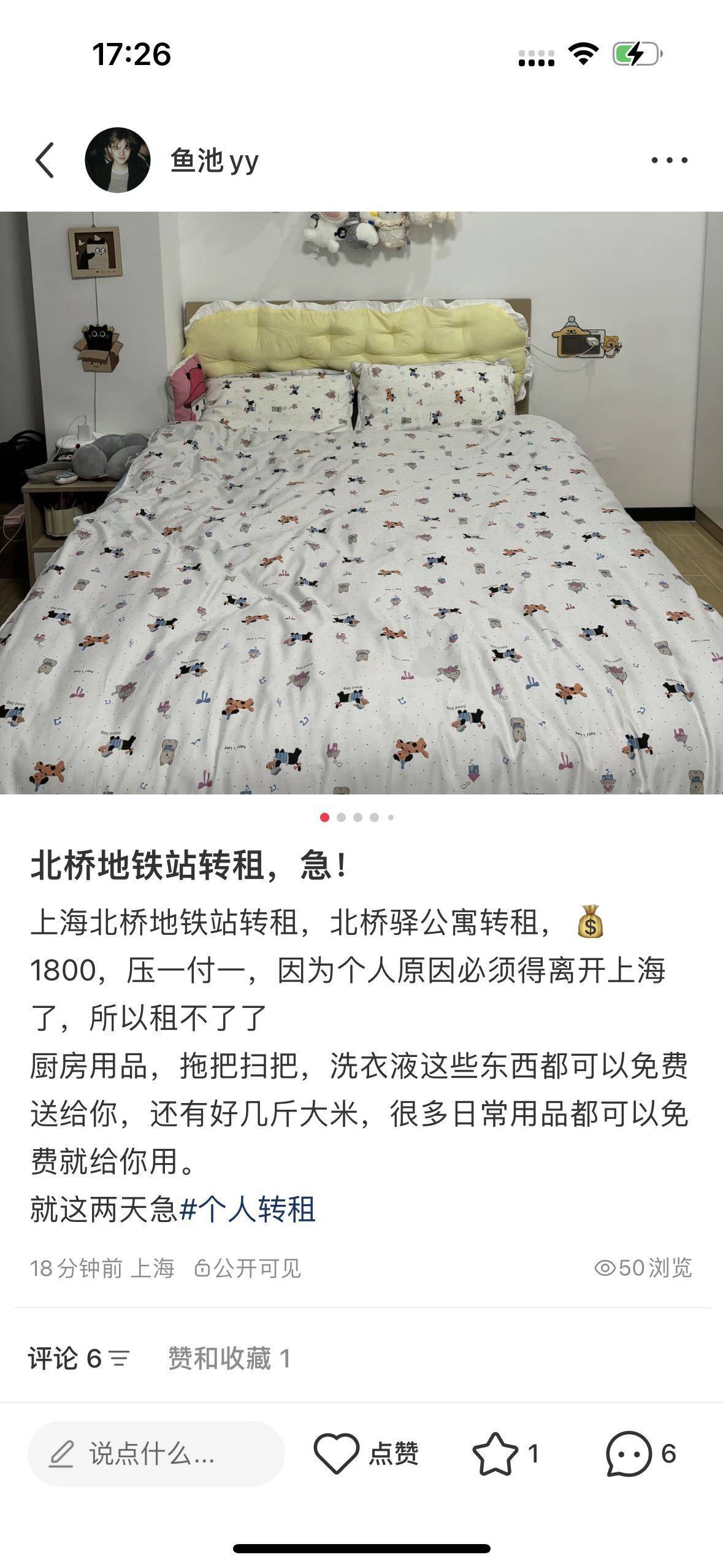The image size is (723, 1568).
Task: Tap the 说点什么 comment field
Action: pos(156,1453)
